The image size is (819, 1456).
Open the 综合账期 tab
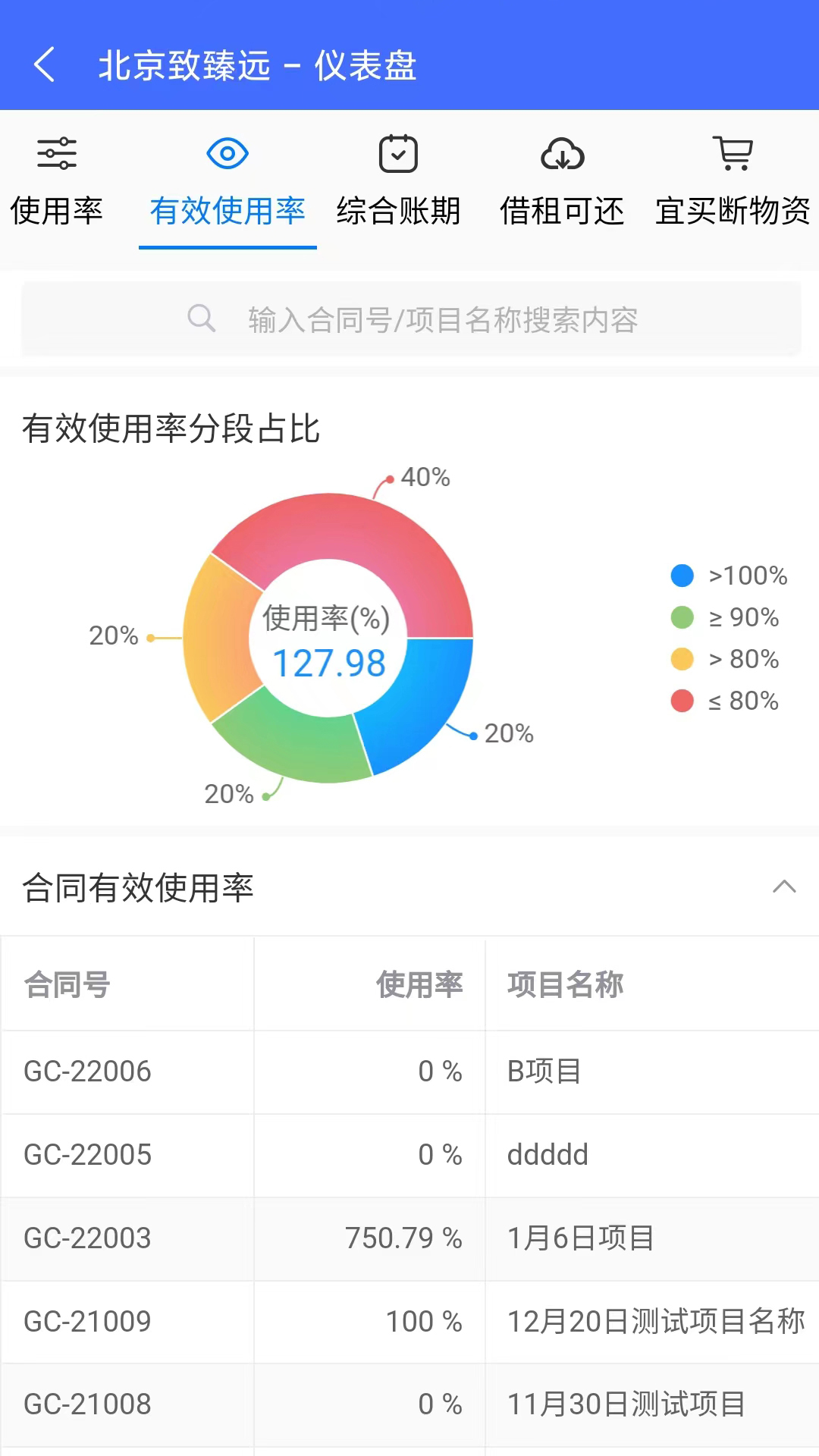[398, 182]
